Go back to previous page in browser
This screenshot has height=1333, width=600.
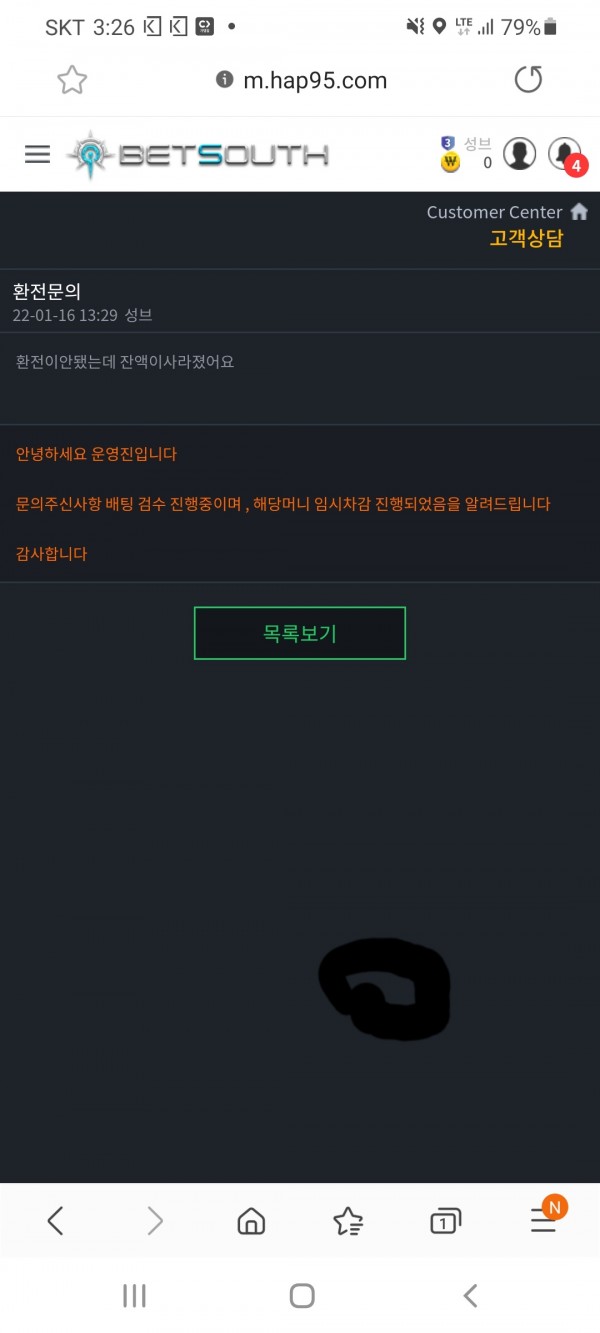tap(56, 1220)
